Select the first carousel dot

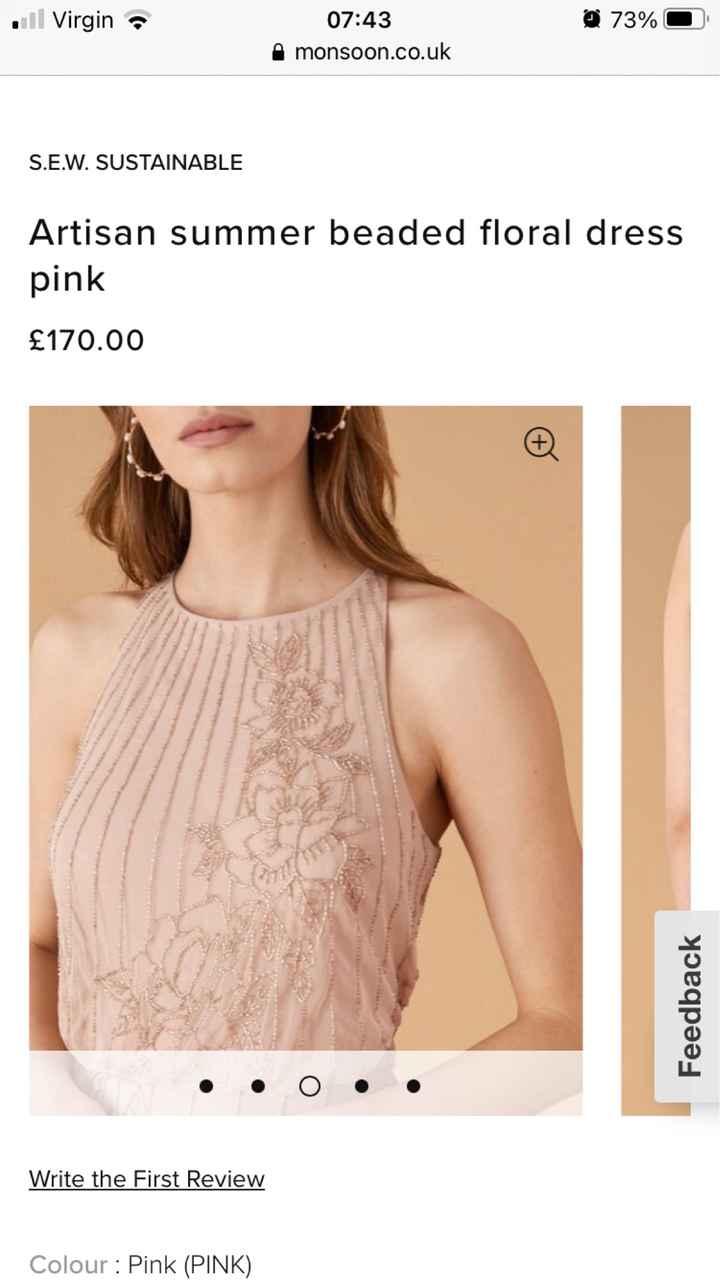[206, 1085]
